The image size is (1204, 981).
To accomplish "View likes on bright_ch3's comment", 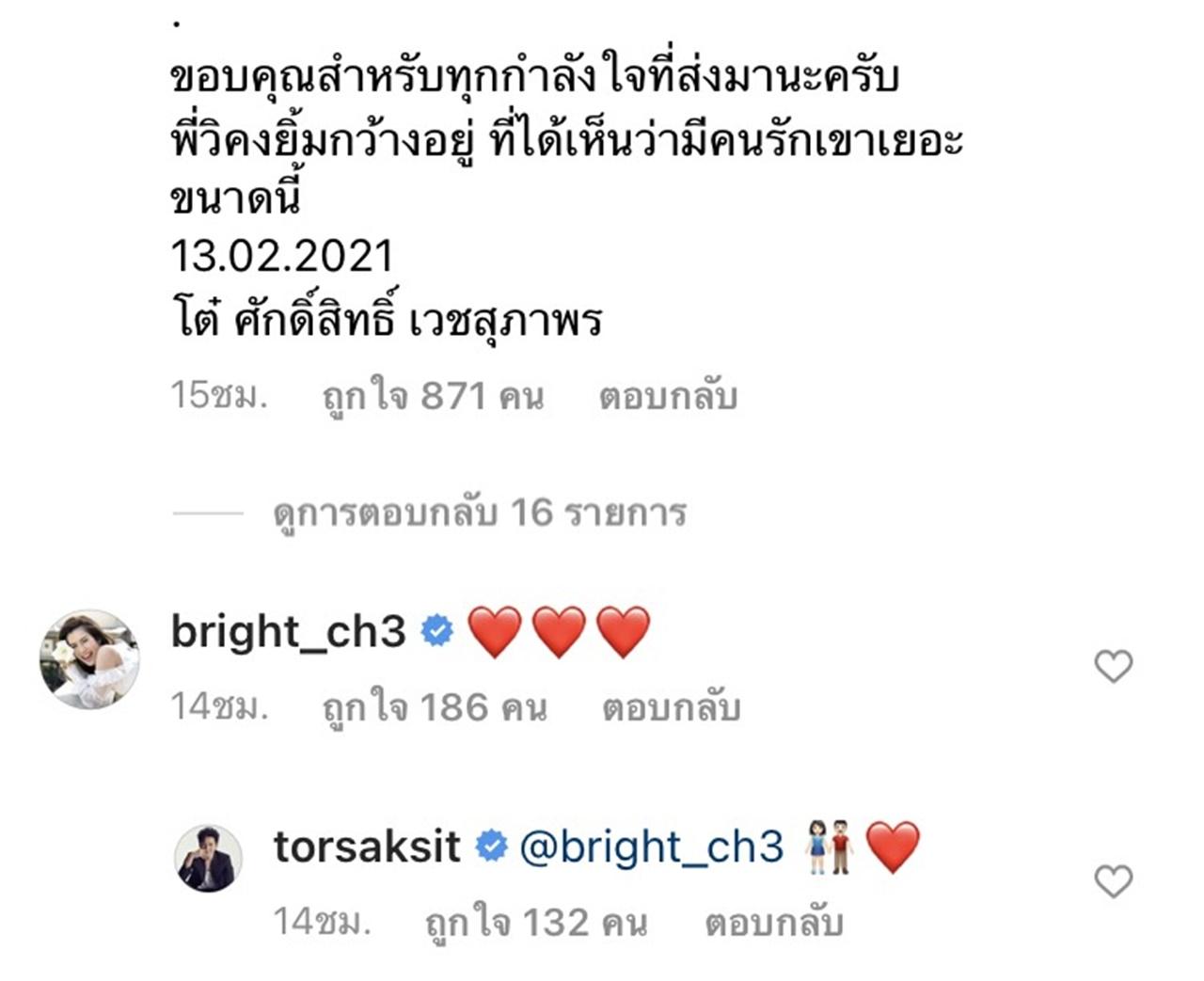I will (434, 707).
